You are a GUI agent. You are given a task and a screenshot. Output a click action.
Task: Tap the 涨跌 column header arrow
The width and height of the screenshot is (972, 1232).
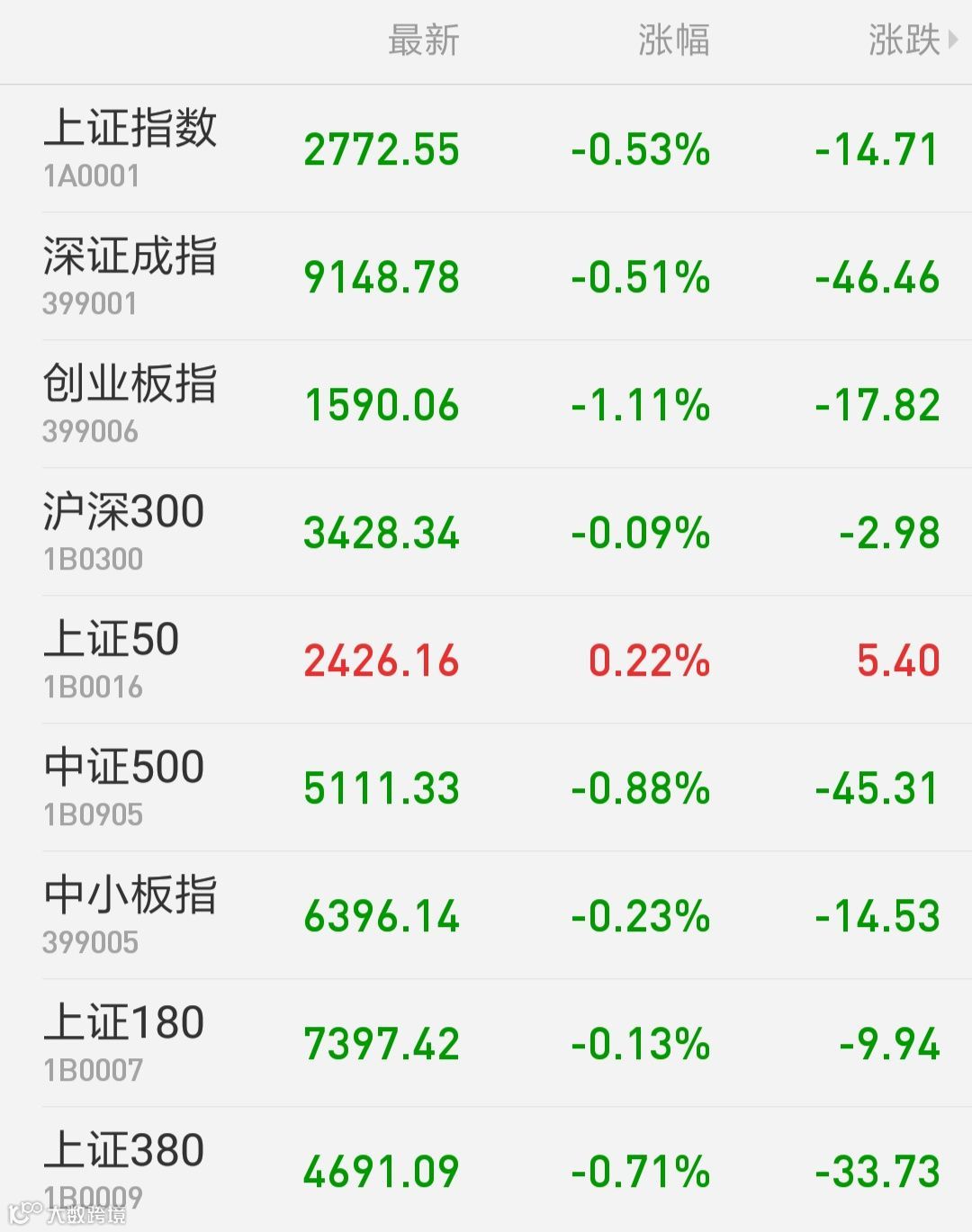953,40
